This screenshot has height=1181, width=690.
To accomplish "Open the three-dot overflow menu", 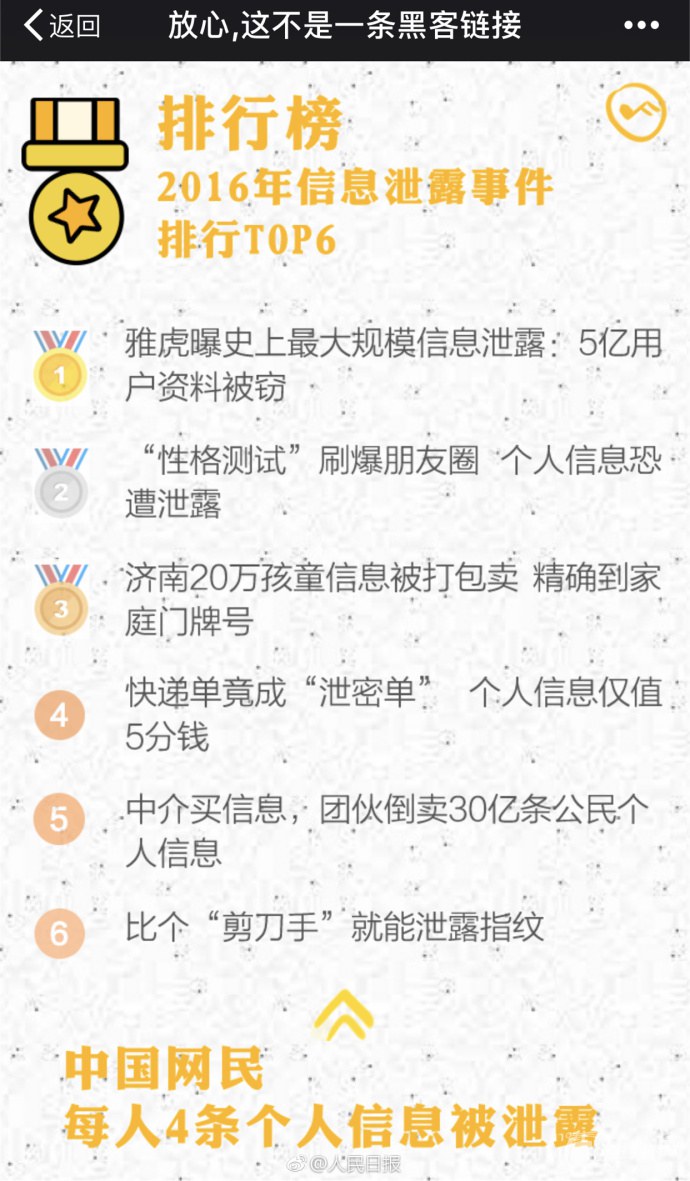I will pos(641,26).
